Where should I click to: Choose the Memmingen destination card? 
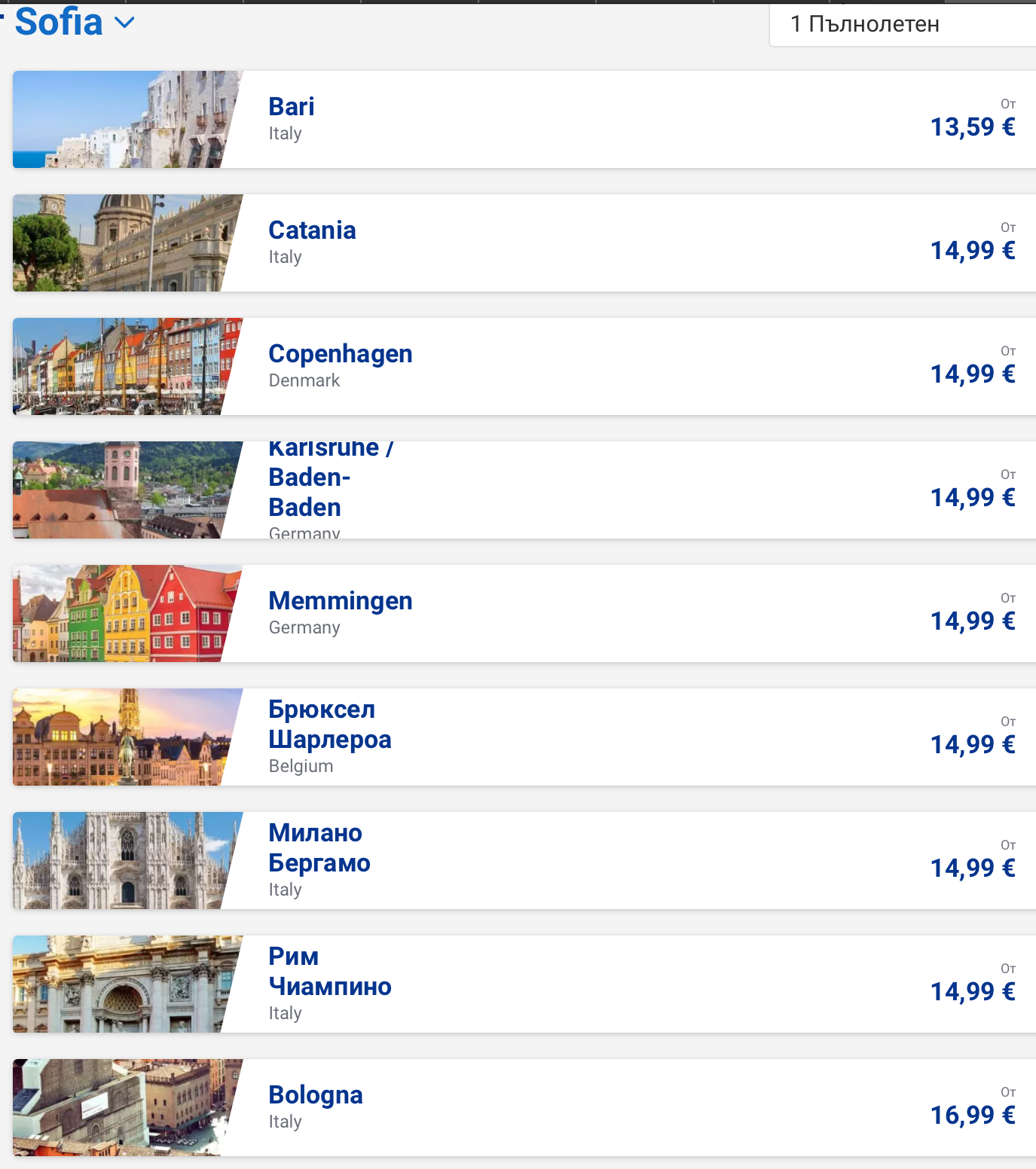coord(524,614)
